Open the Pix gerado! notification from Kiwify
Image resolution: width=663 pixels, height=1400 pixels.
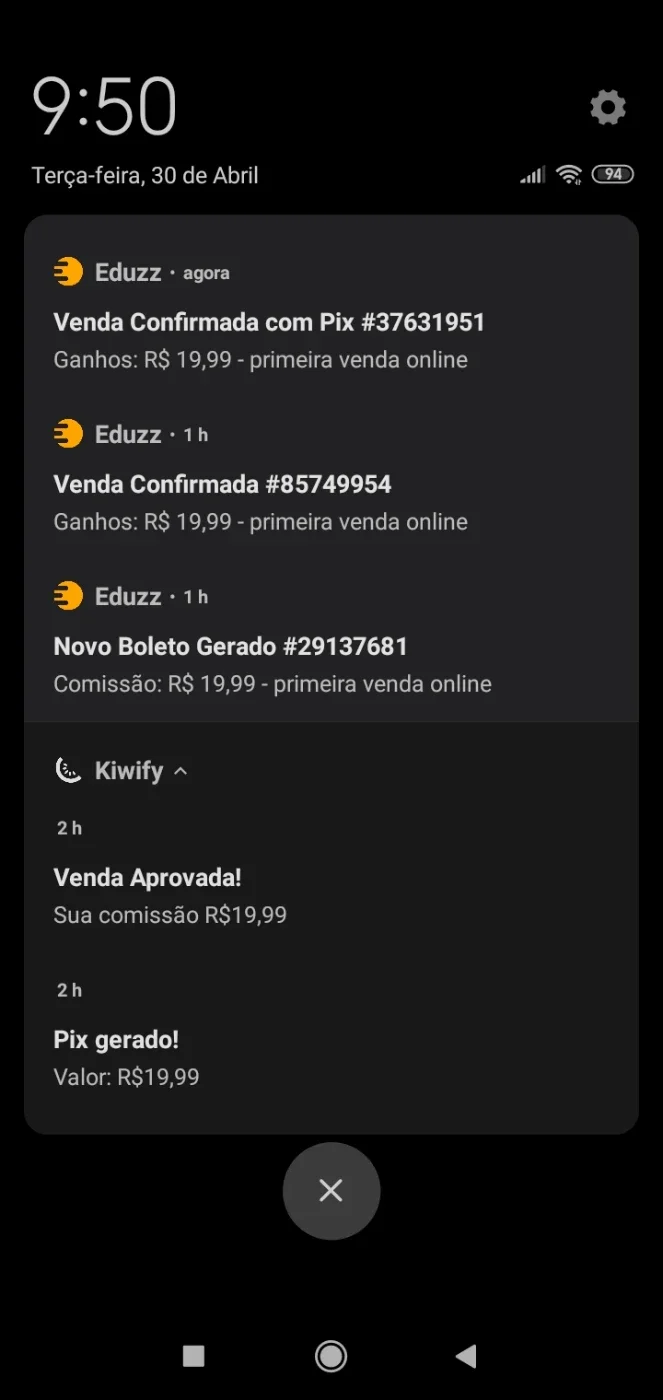pos(331,1034)
